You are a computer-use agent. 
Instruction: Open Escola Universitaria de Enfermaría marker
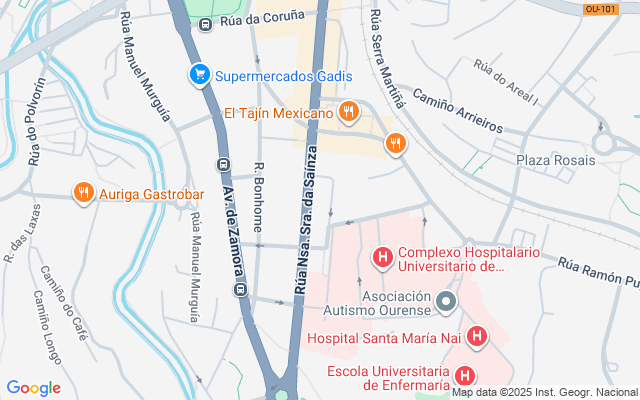(x=464, y=376)
